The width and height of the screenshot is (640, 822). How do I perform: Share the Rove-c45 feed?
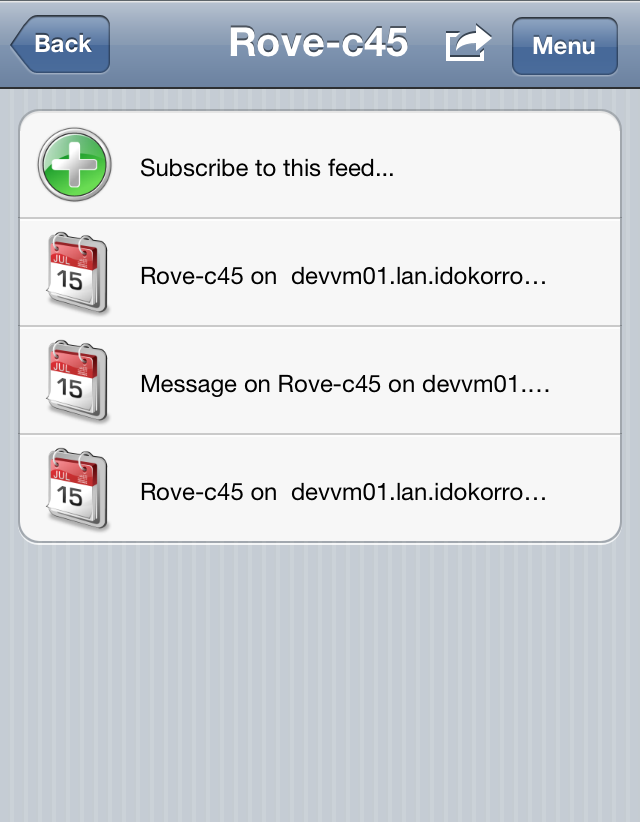tap(468, 44)
